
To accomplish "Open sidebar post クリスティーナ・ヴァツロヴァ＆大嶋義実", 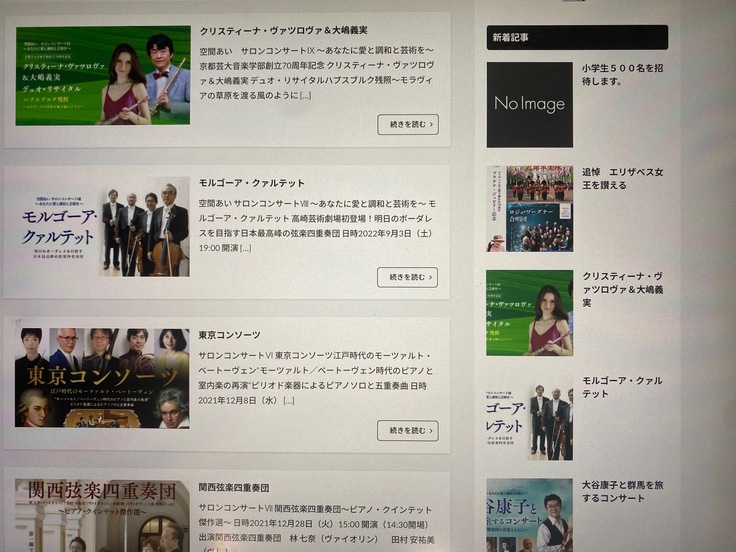I will tap(622, 289).
